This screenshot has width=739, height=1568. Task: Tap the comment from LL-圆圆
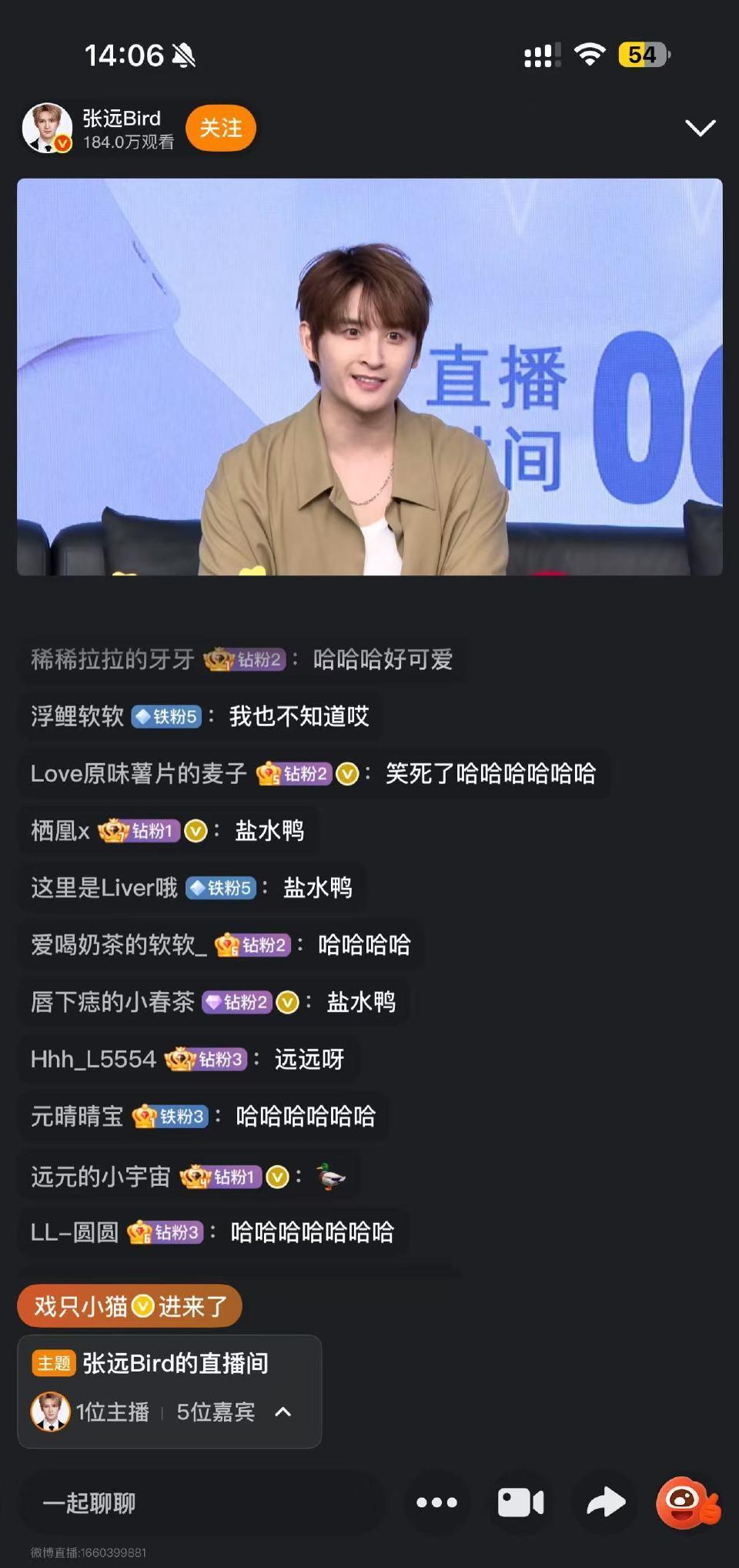pyautogui.click(x=212, y=1232)
